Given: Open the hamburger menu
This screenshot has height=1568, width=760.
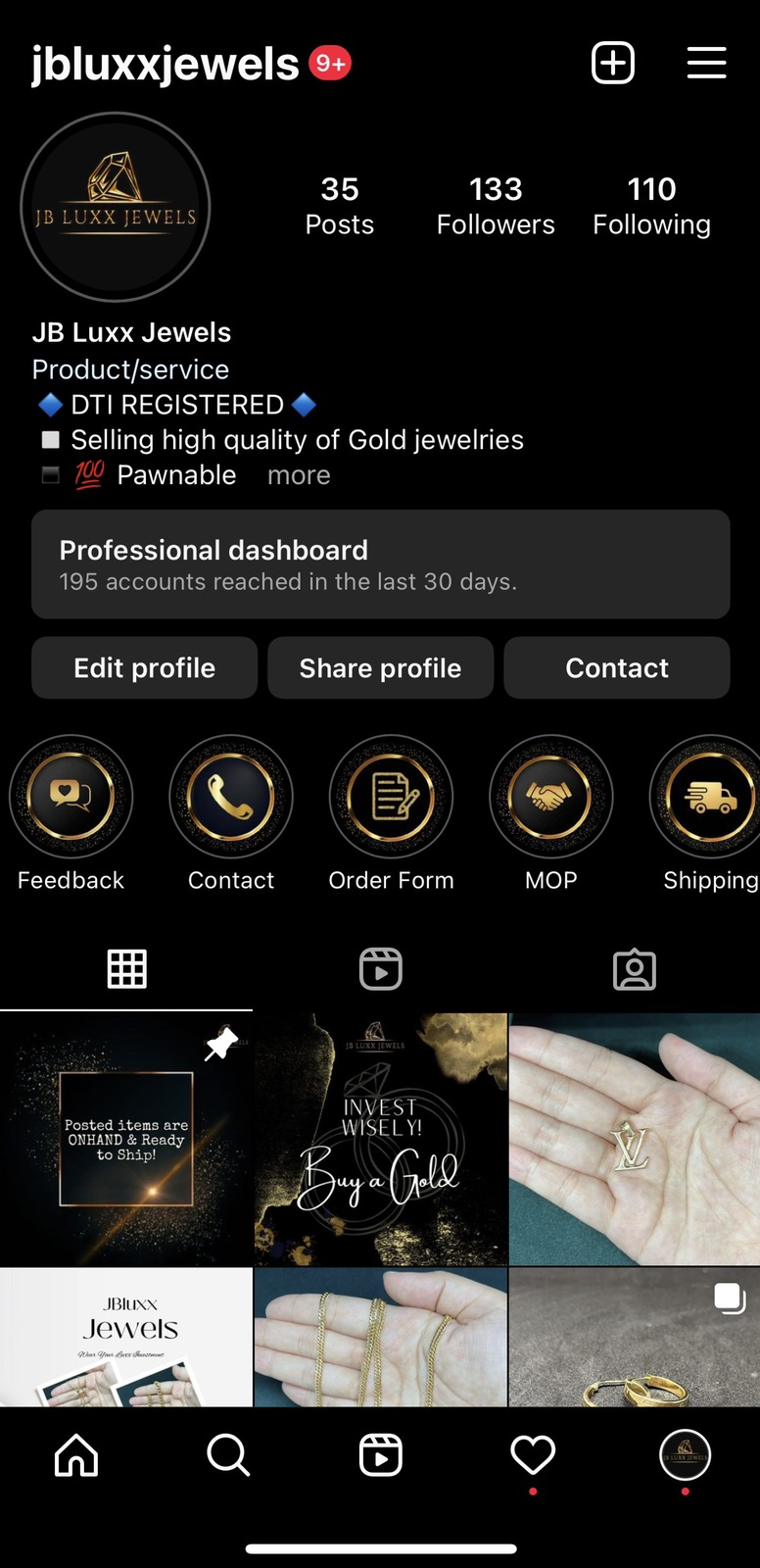Looking at the screenshot, I should (x=706, y=63).
